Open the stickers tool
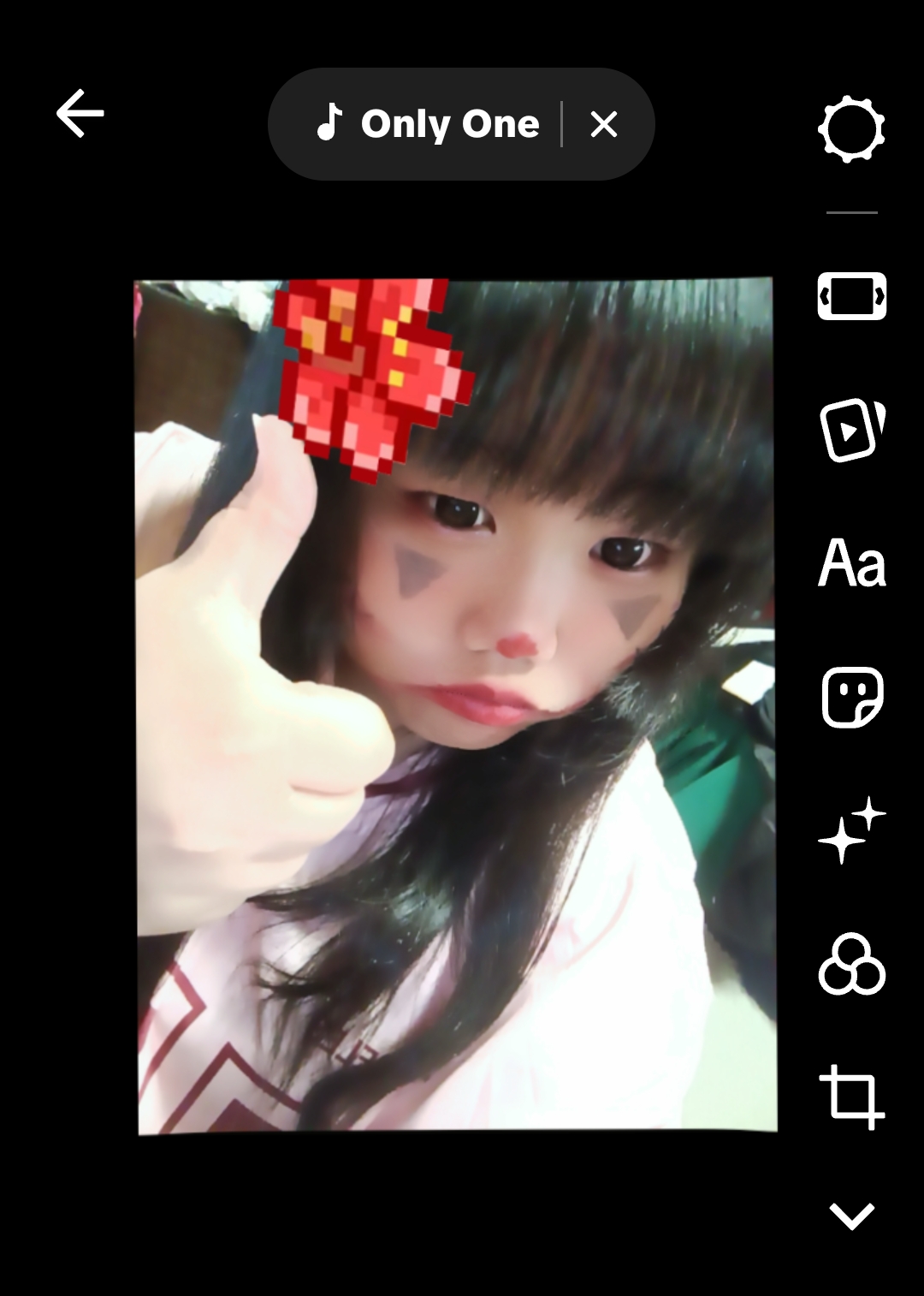 pyautogui.click(x=851, y=697)
